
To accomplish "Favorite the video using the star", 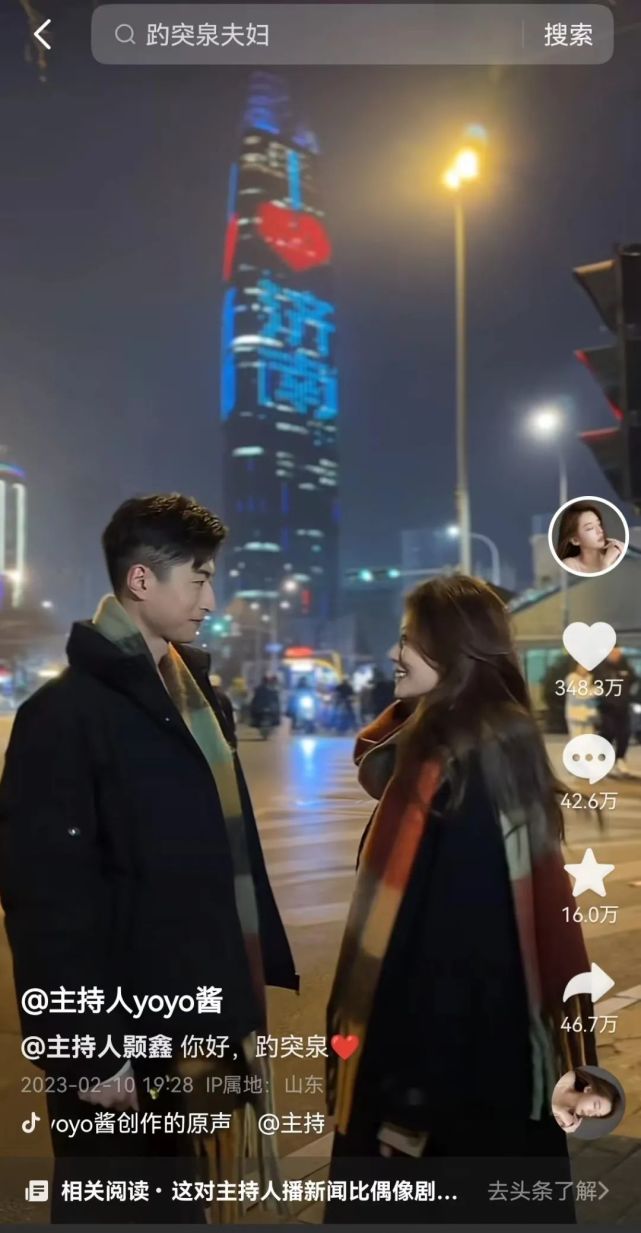I will [589, 873].
